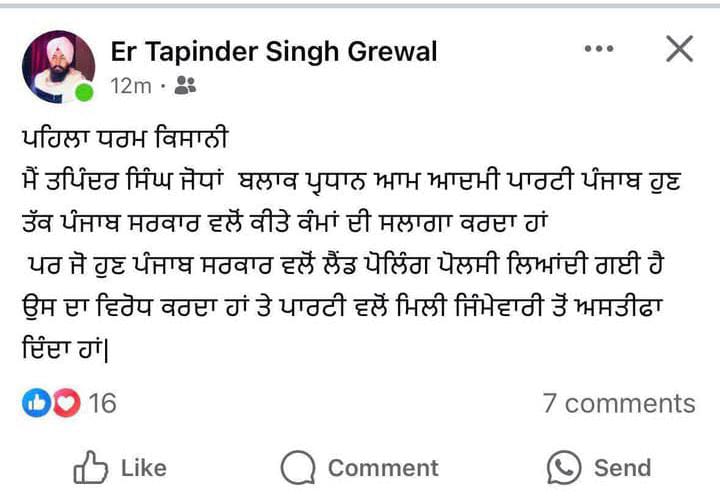Comment on this post
This screenshot has height=499, width=720.
point(360,467)
